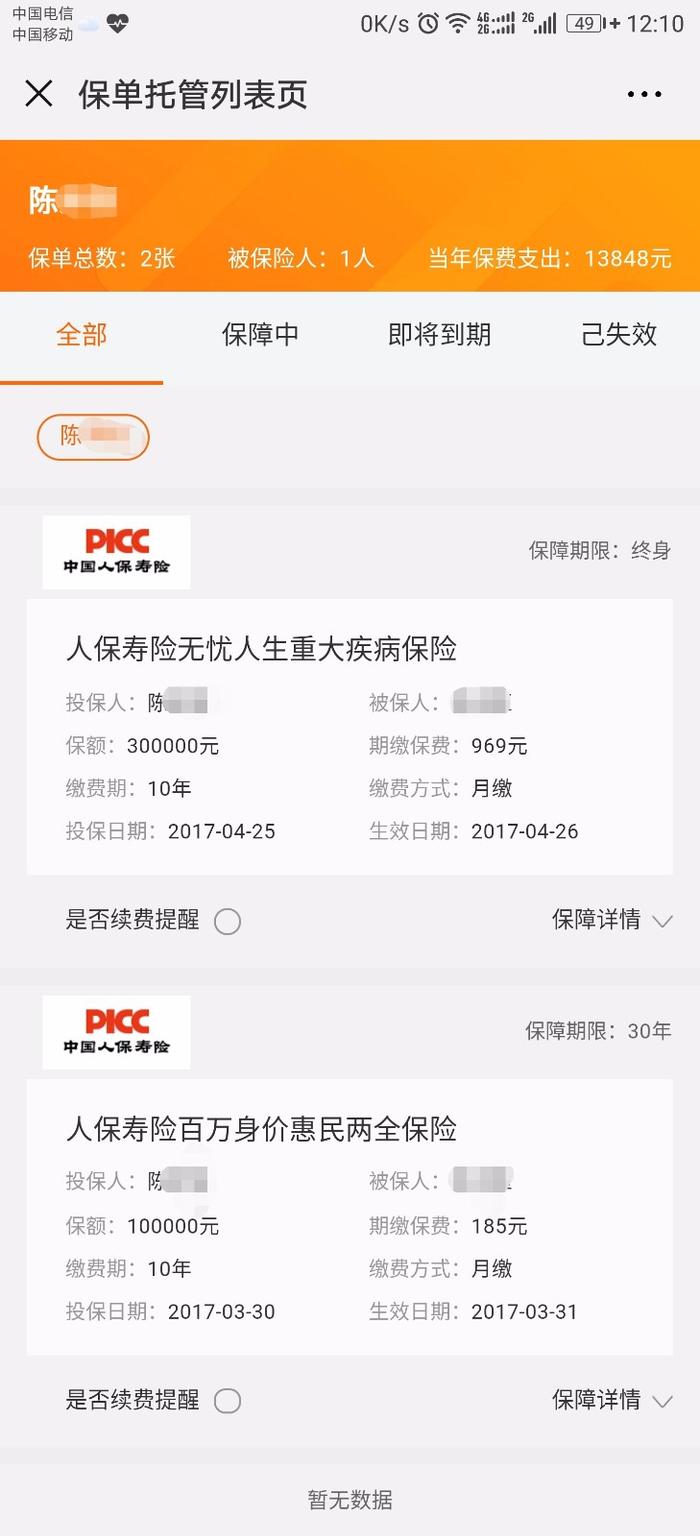Screen dimensions: 700x1536
Task: Switch to the 保障中 tab
Action: point(260,335)
